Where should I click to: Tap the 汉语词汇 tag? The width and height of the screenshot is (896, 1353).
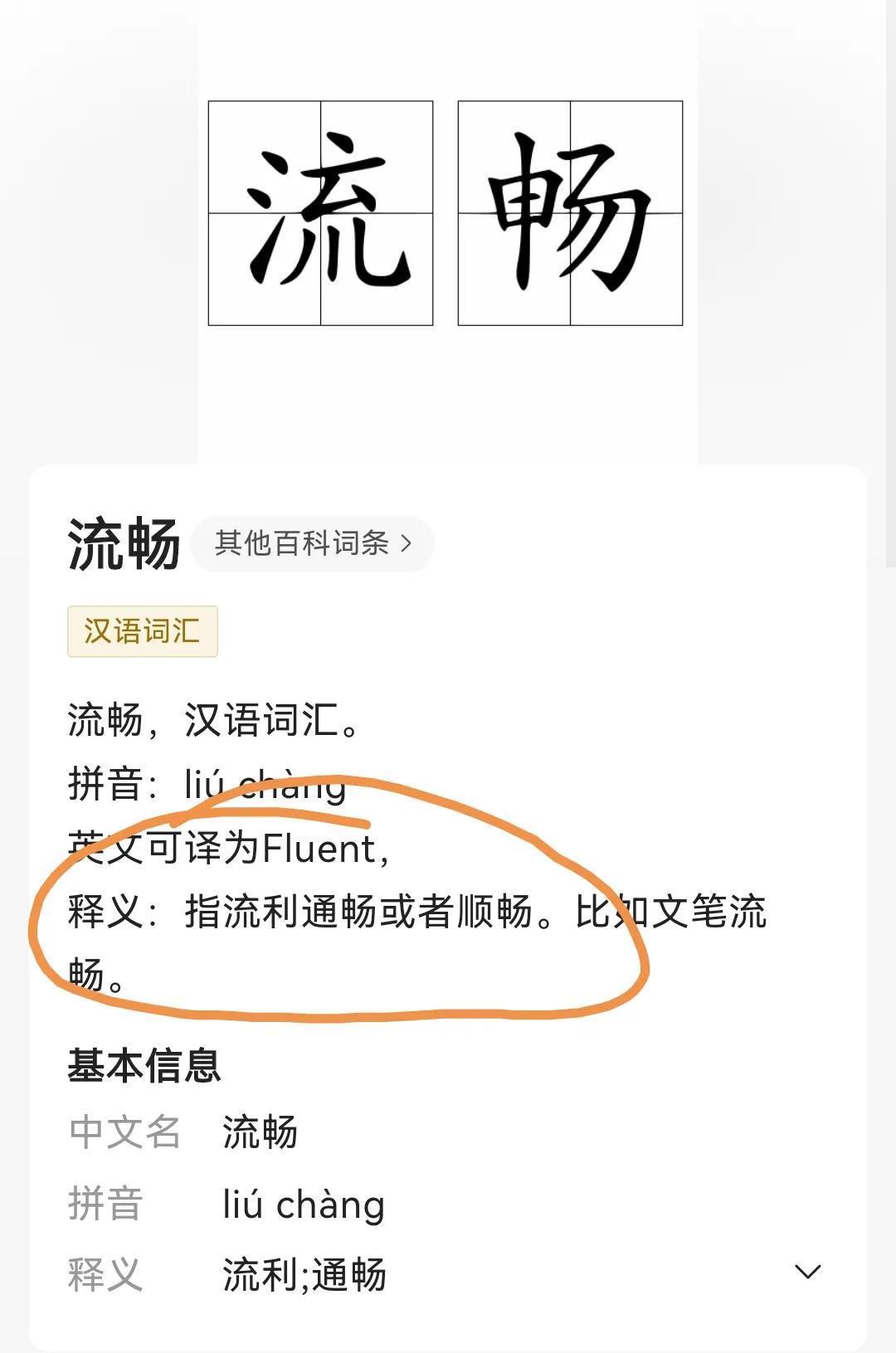tap(142, 631)
